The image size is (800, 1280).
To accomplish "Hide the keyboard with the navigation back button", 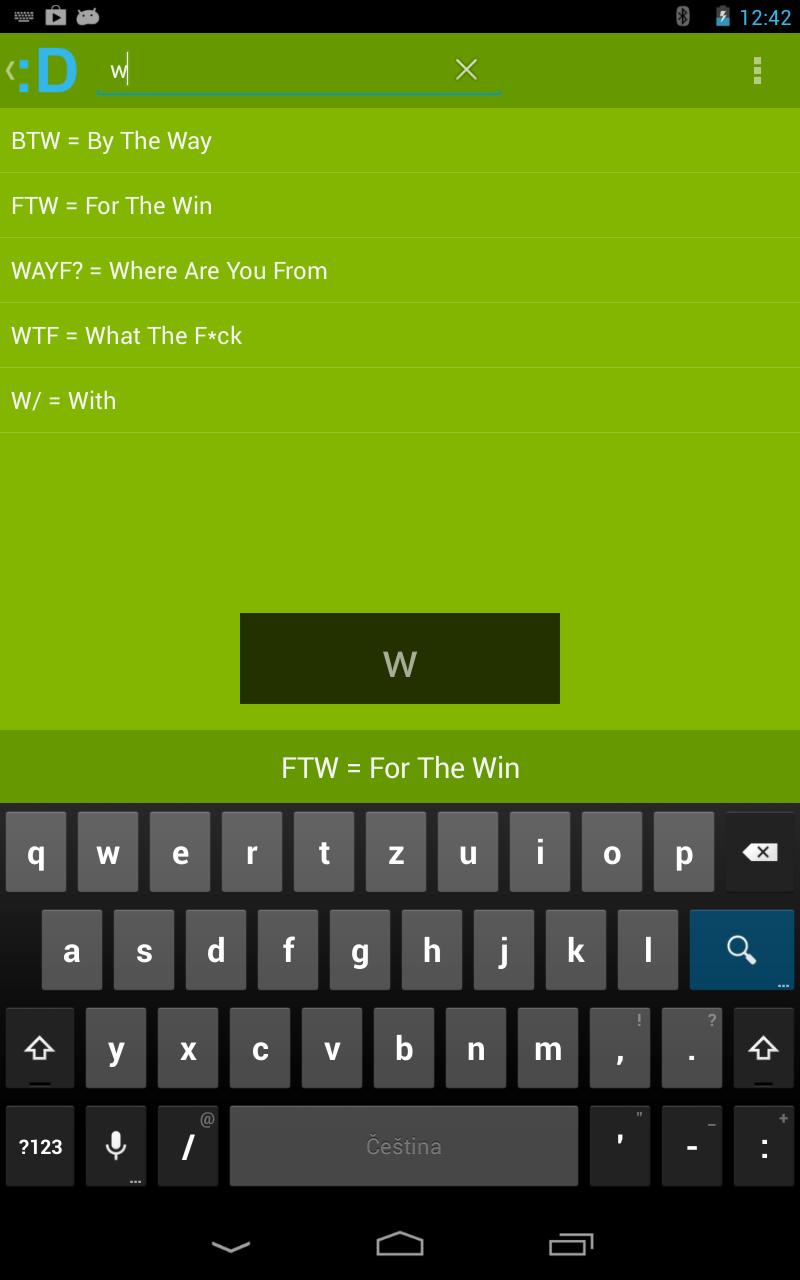I will (231, 1245).
